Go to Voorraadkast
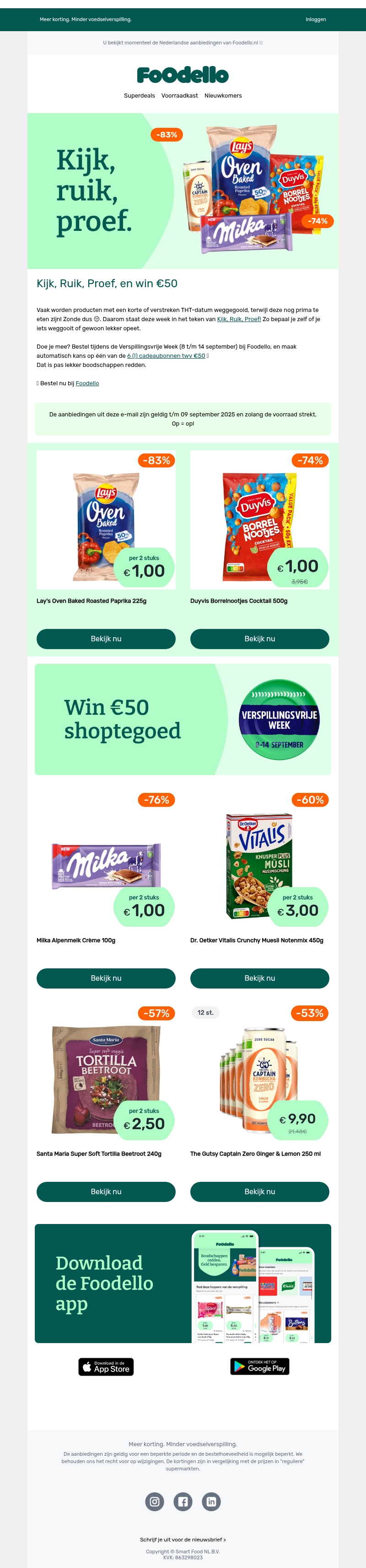Screen dimensions: 366x1568 click(x=179, y=96)
